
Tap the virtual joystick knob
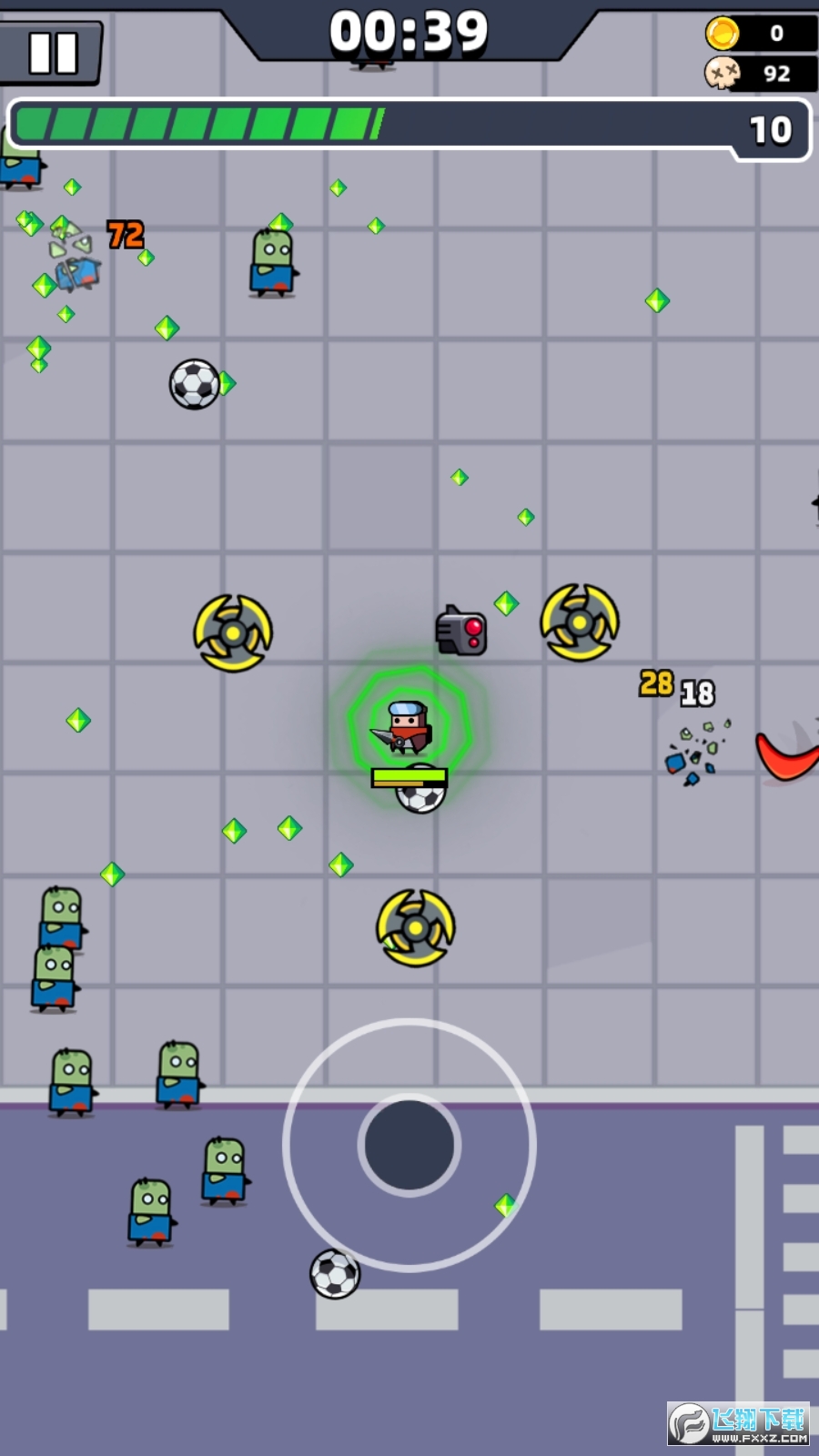point(409,1145)
